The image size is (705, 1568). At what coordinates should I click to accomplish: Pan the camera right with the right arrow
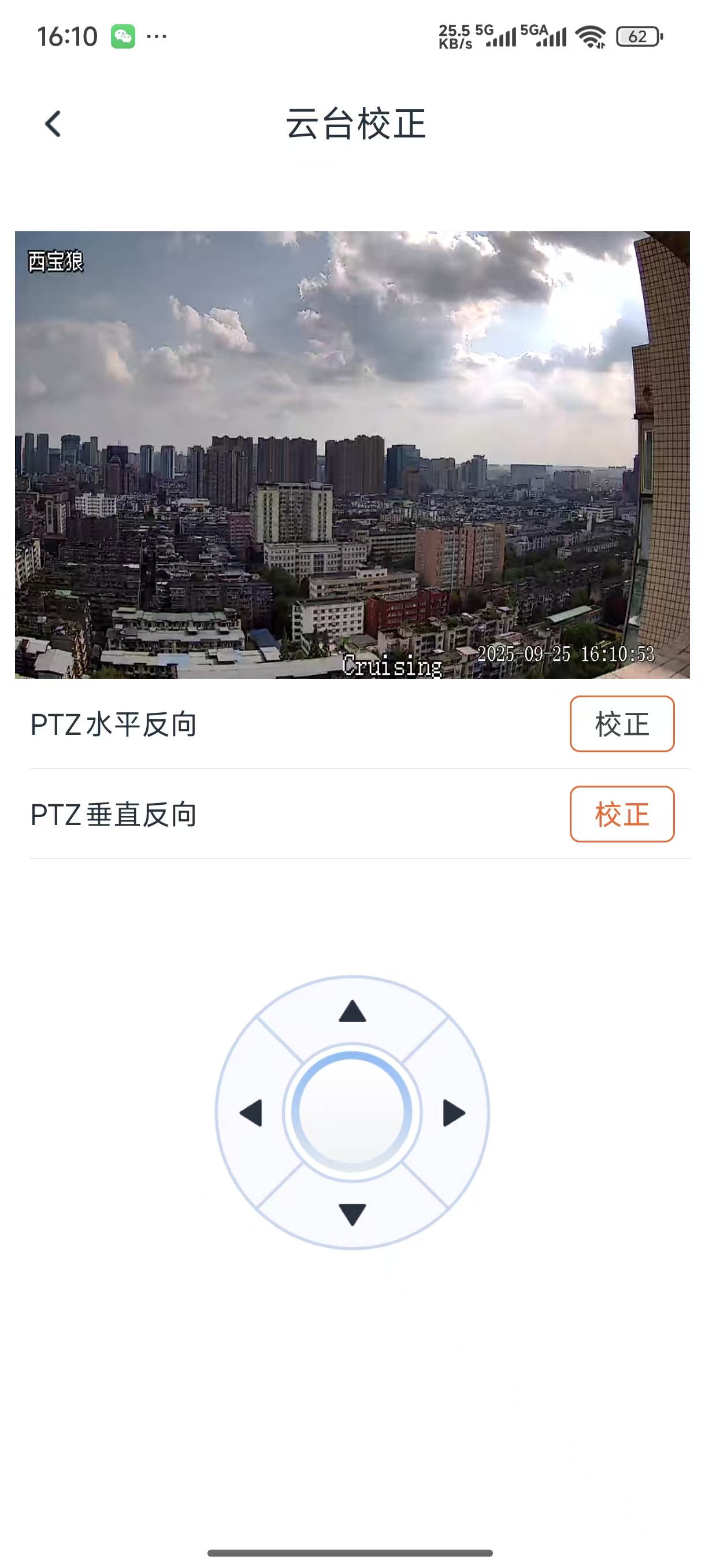[453, 1113]
